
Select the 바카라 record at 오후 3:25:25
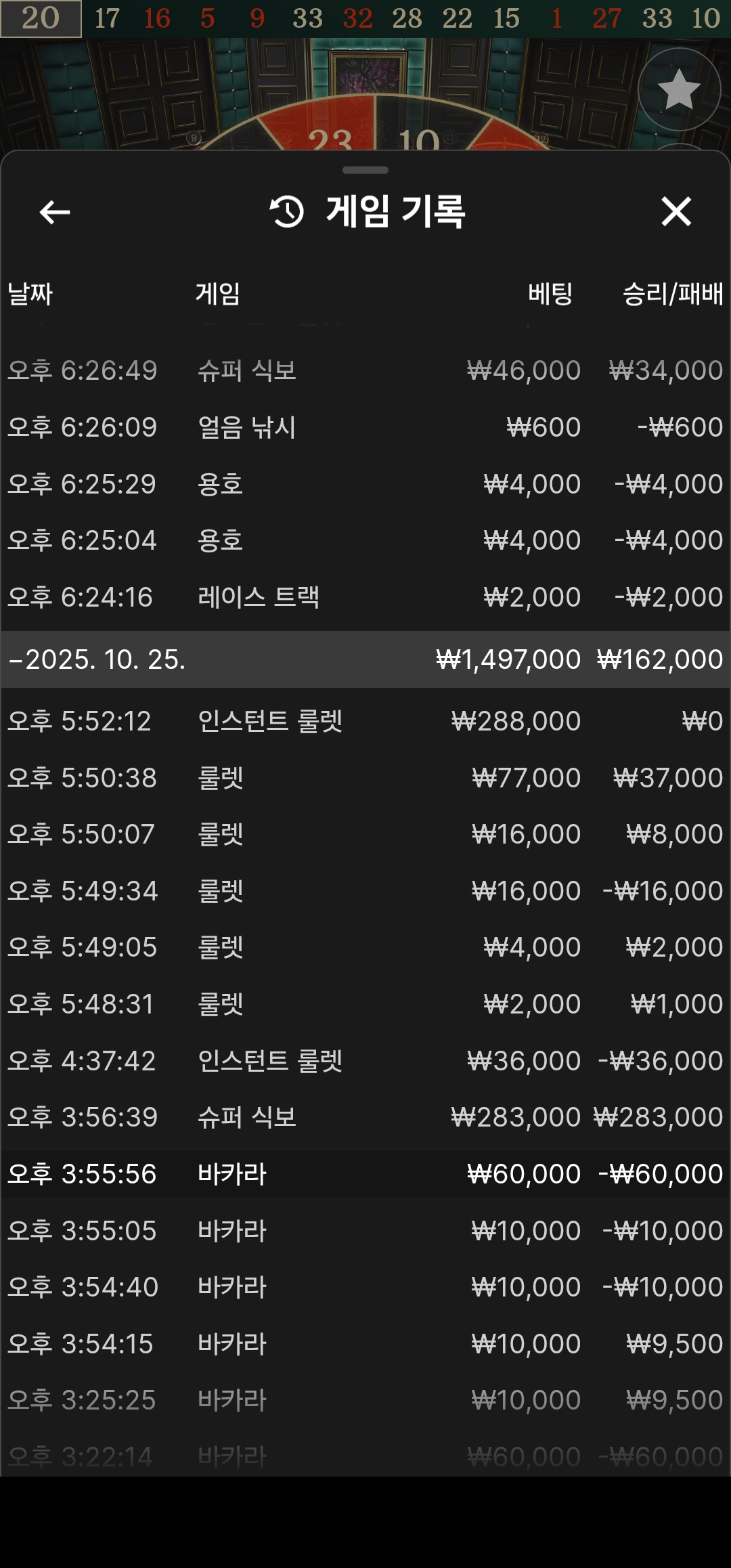point(365,1400)
